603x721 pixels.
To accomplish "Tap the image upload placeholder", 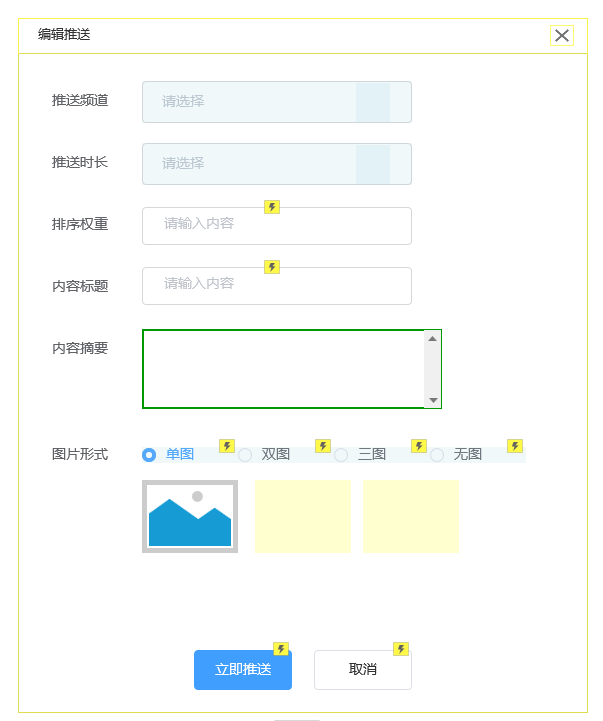I will coord(190,516).
